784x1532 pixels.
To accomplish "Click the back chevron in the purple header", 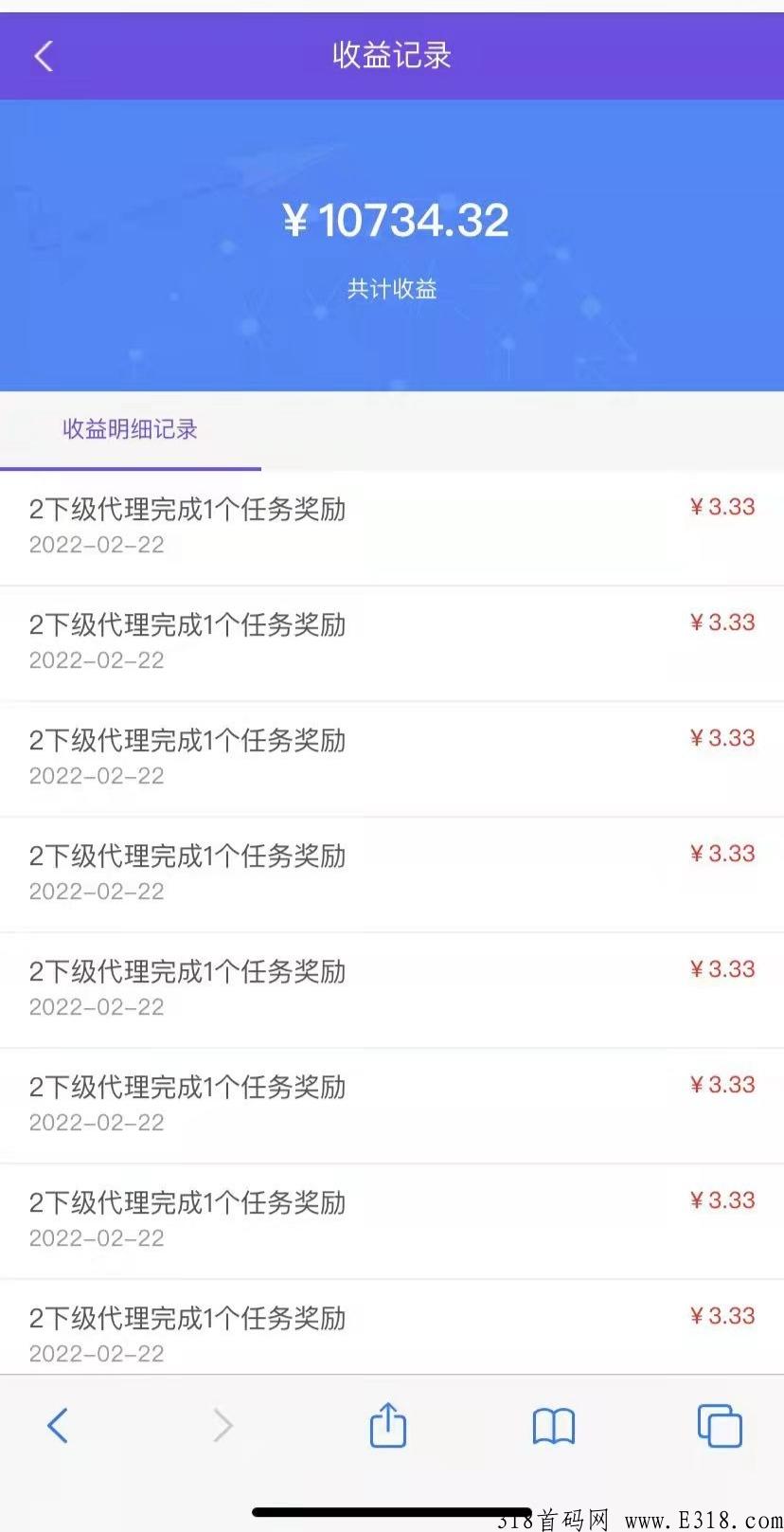I will [x=42, y=55].
